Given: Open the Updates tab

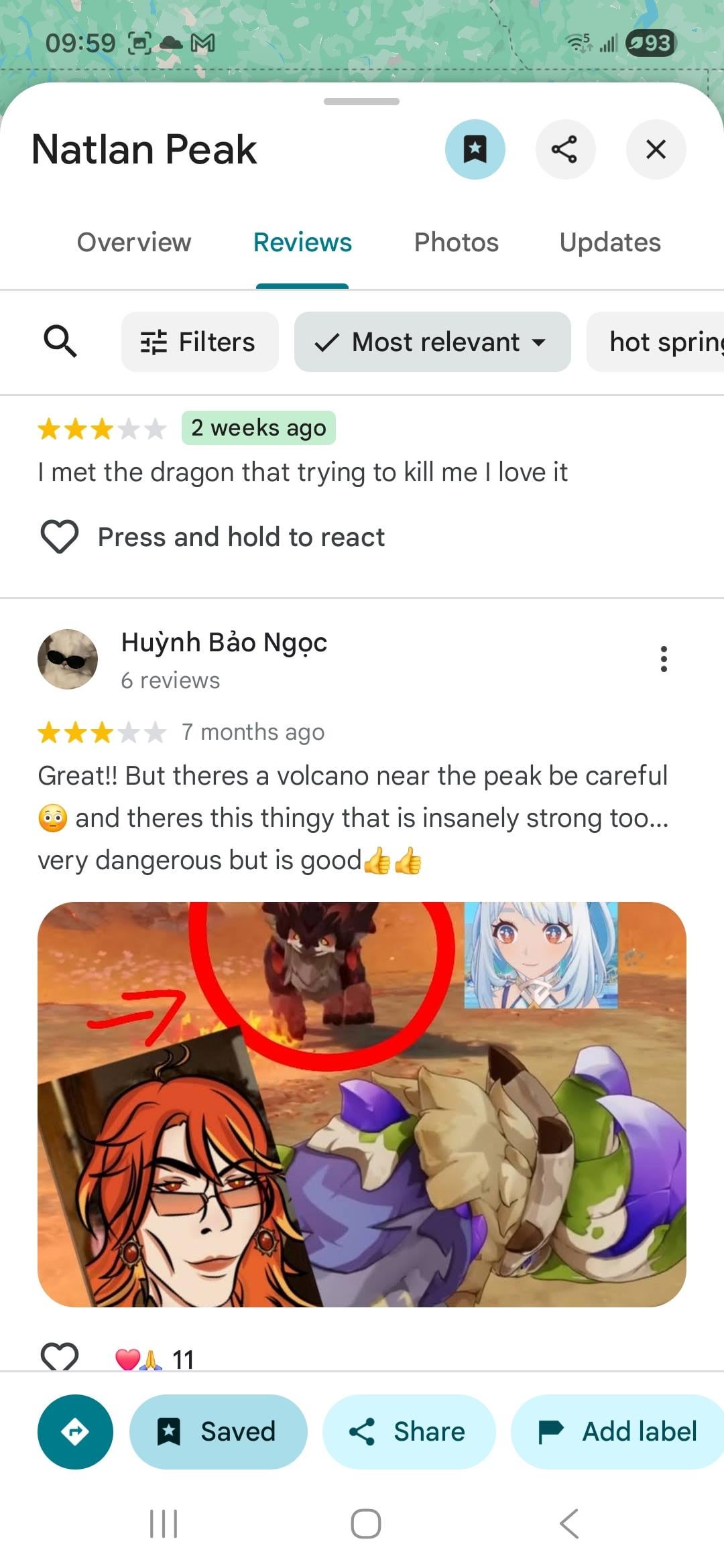Looking at the screenshot, I should click(x=609, y=243).
